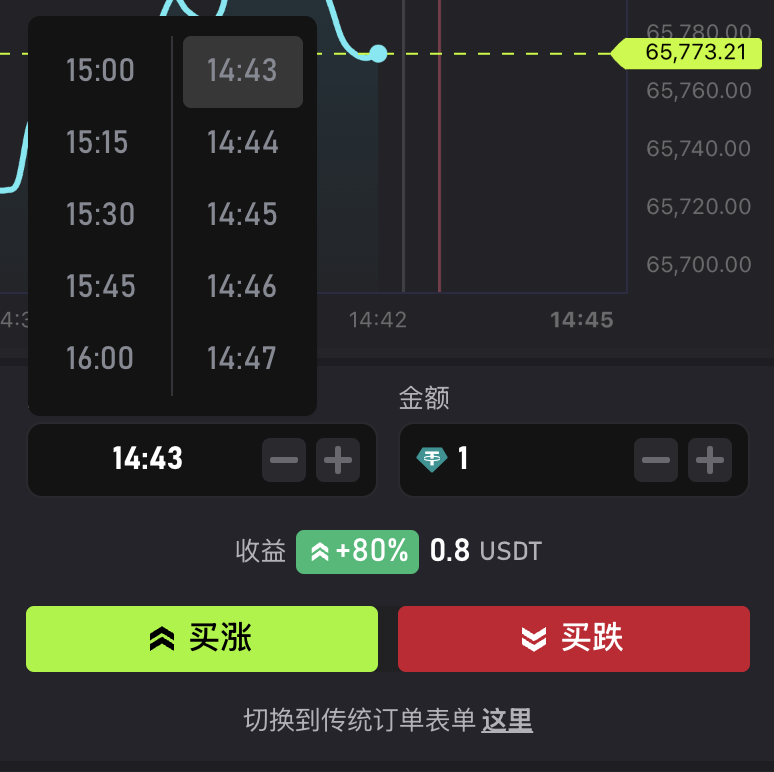The width and height of the screenshot is (774, 772).
Task: Increase the time with the plus button
Action: pyautogui.click(x=338, y=460)
